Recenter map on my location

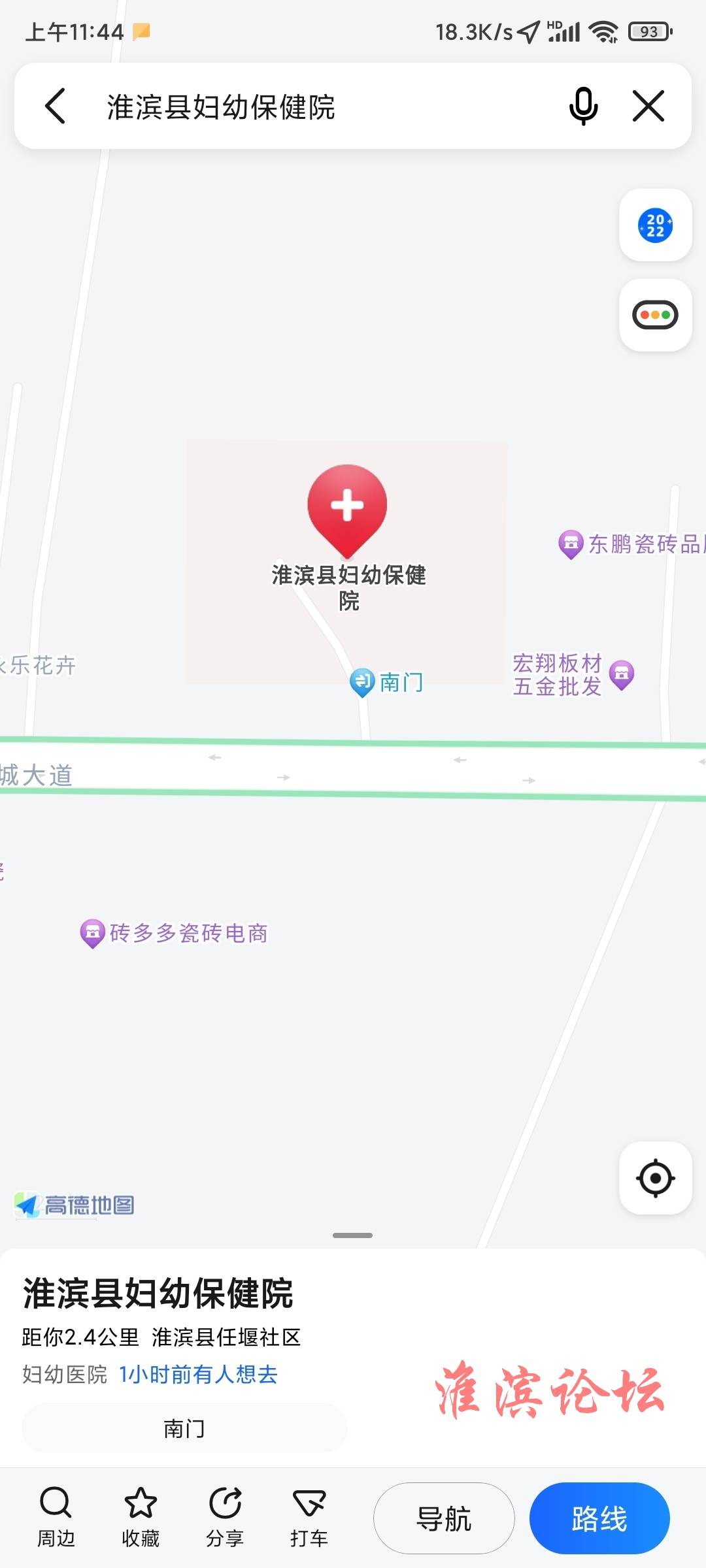pyautogui.click(x=655, y=1178)
